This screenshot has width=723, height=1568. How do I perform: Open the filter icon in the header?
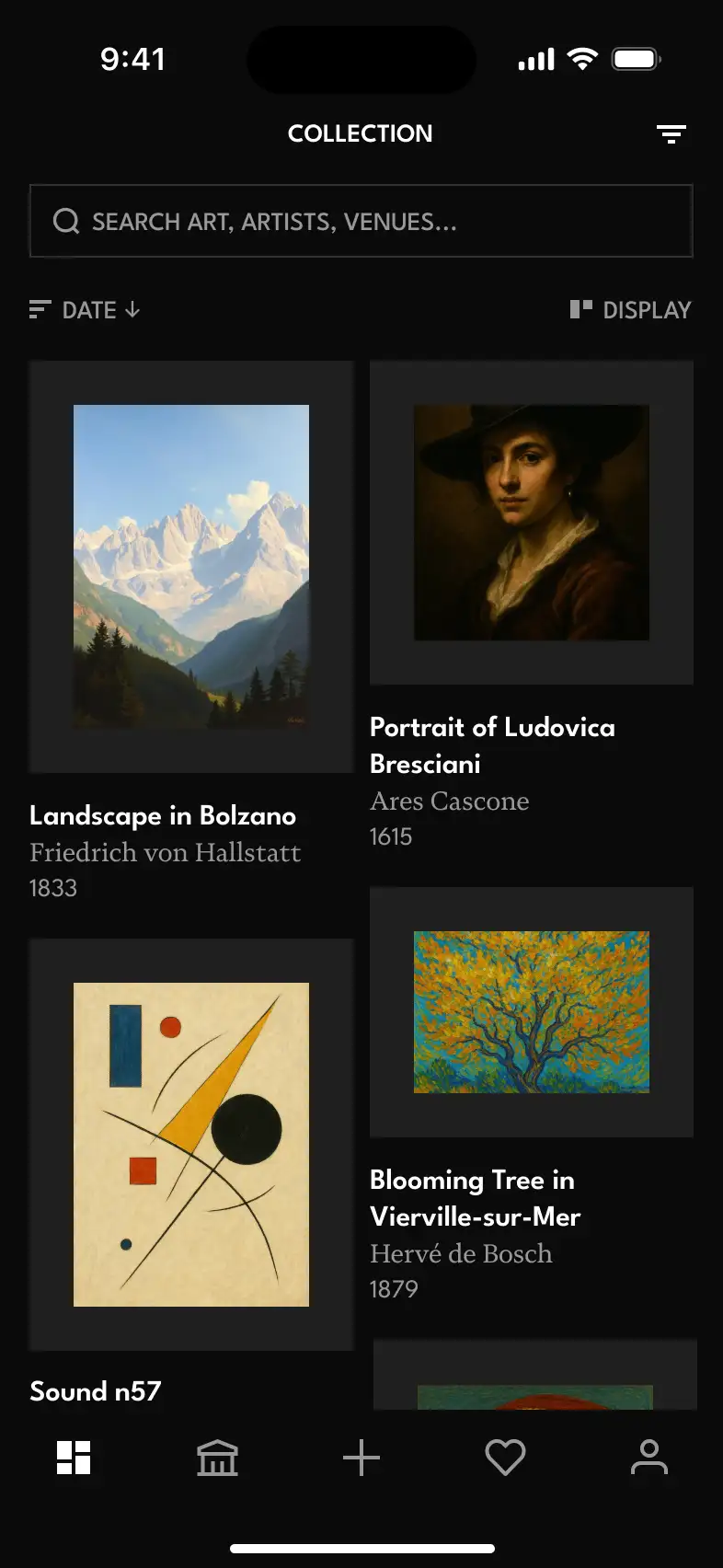click(x=671, y=134)
